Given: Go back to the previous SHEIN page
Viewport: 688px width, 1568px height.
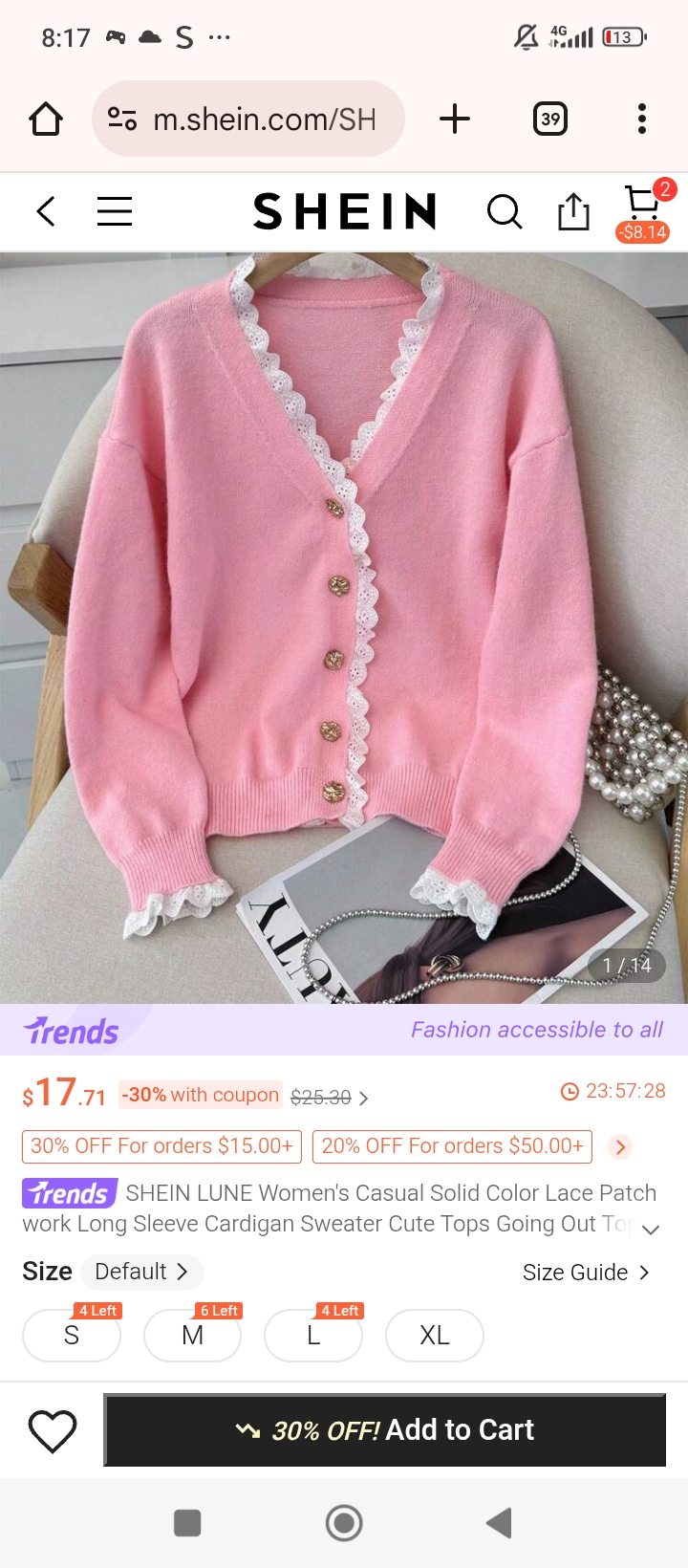Looking at the screenshot, I should pyautogui.click(x=46, y=211).
